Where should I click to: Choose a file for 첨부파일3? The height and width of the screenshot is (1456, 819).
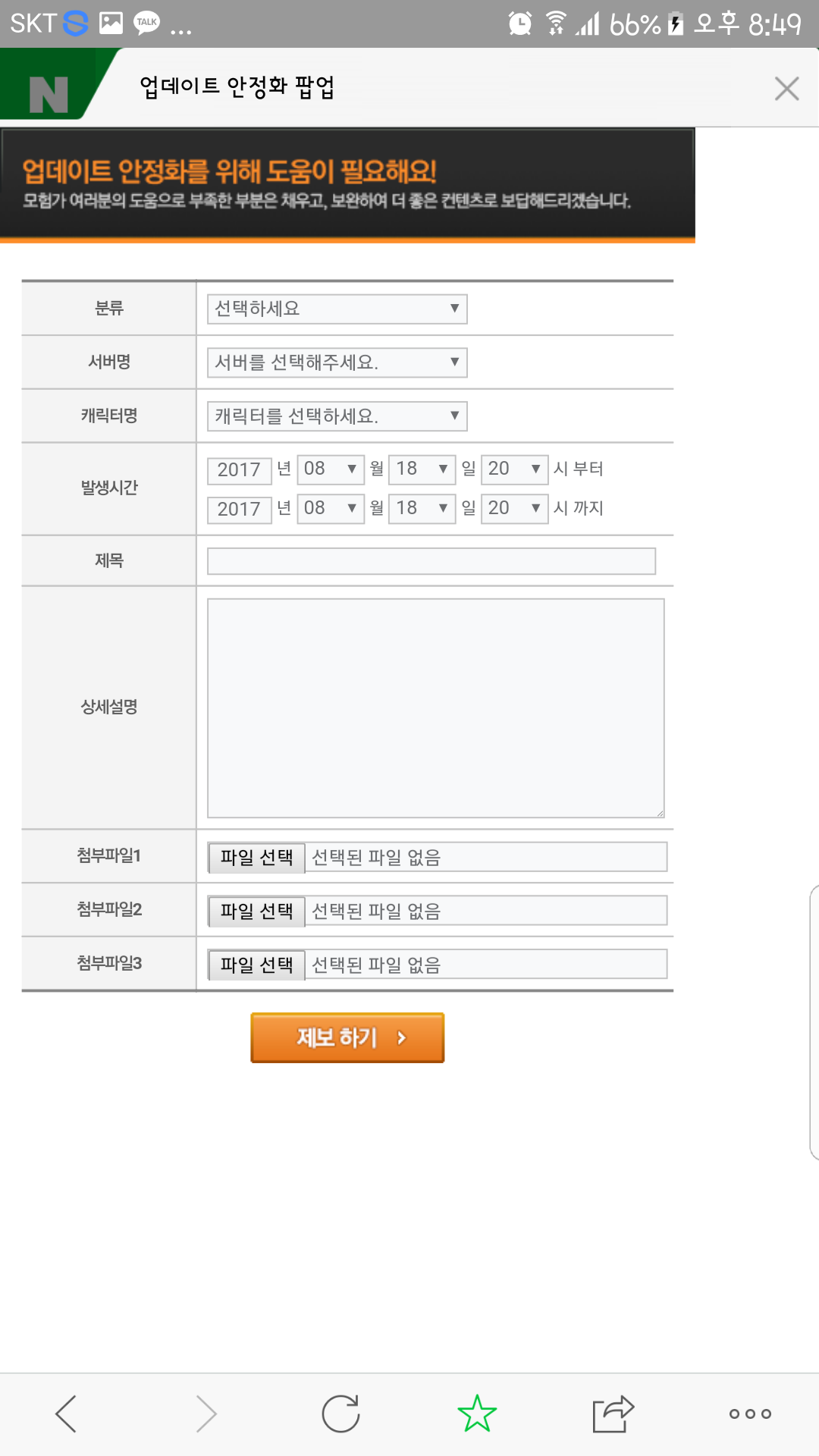[x=256, y=965]
